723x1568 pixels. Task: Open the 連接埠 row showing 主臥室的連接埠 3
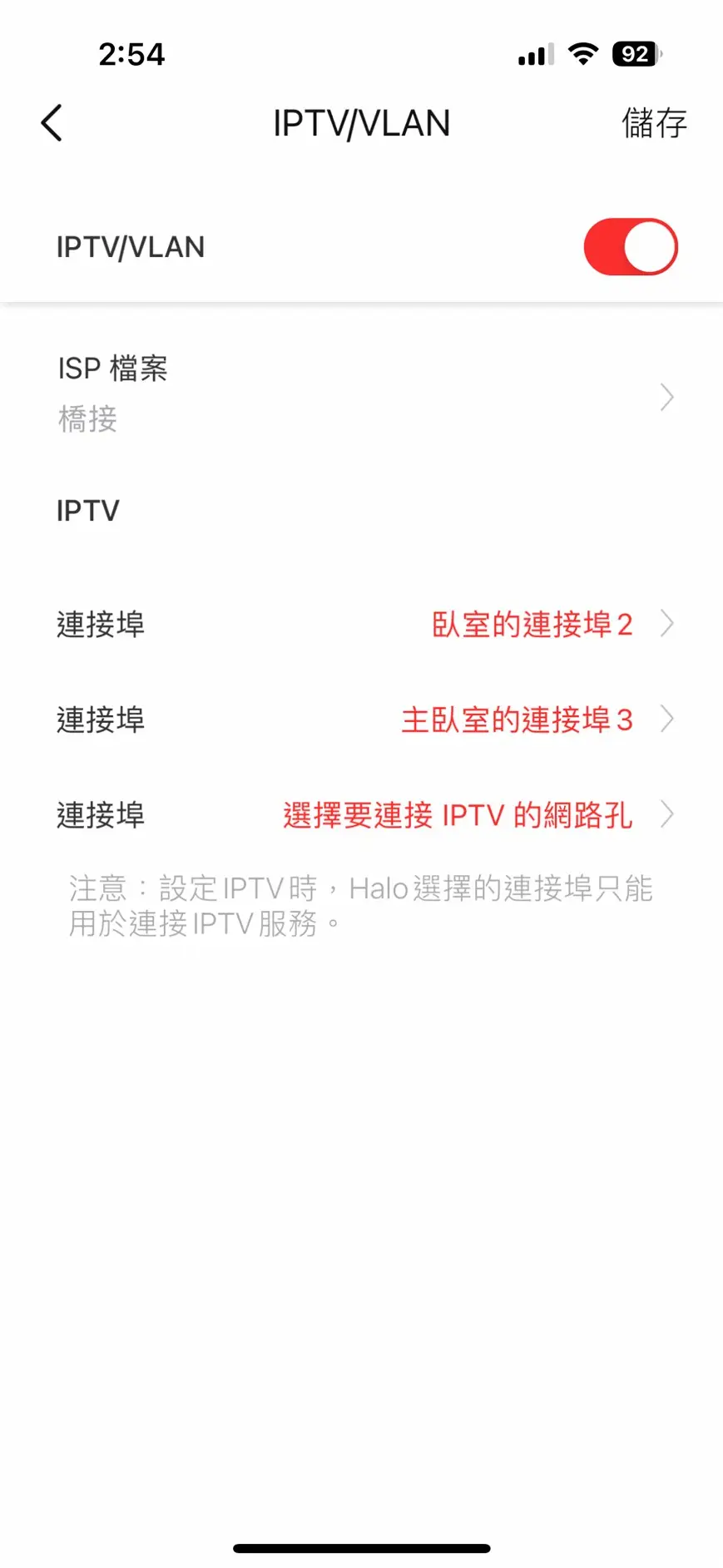(361, 720)
